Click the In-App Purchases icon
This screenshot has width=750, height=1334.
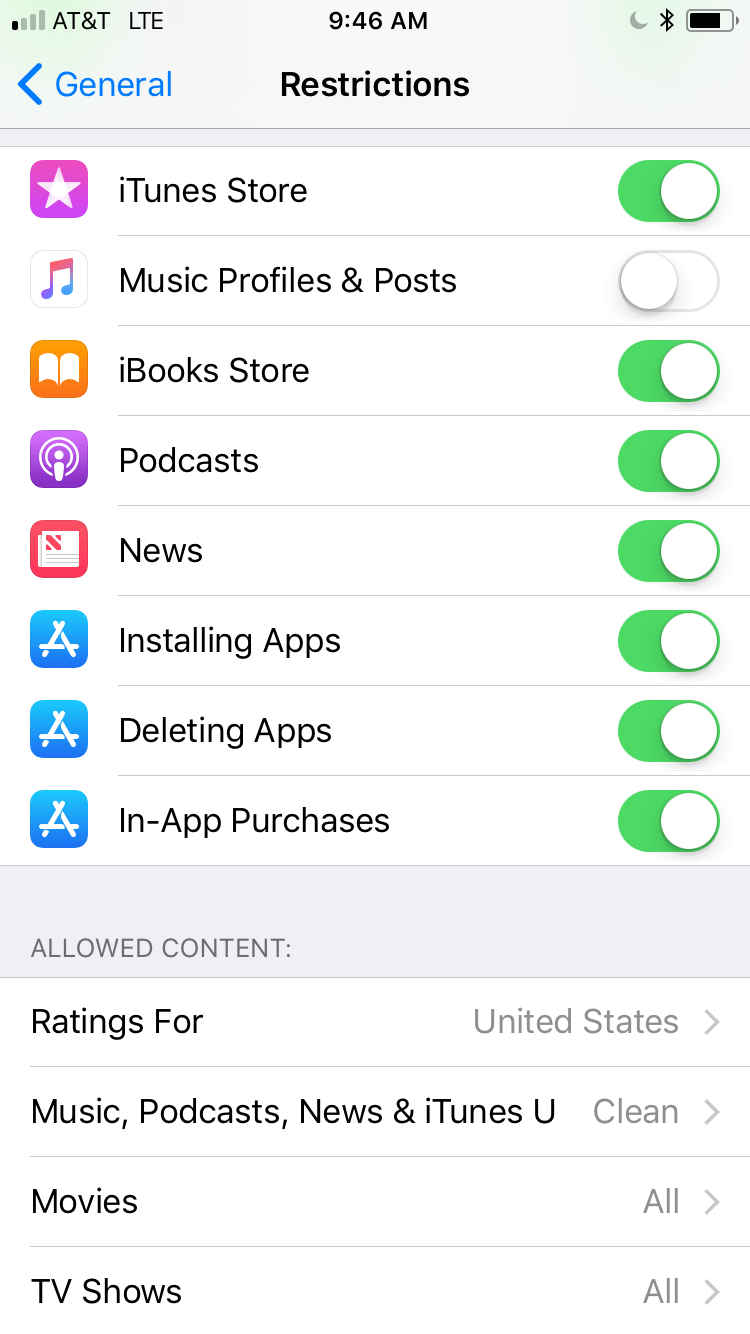pyautogui.click(x=58, y=820)
